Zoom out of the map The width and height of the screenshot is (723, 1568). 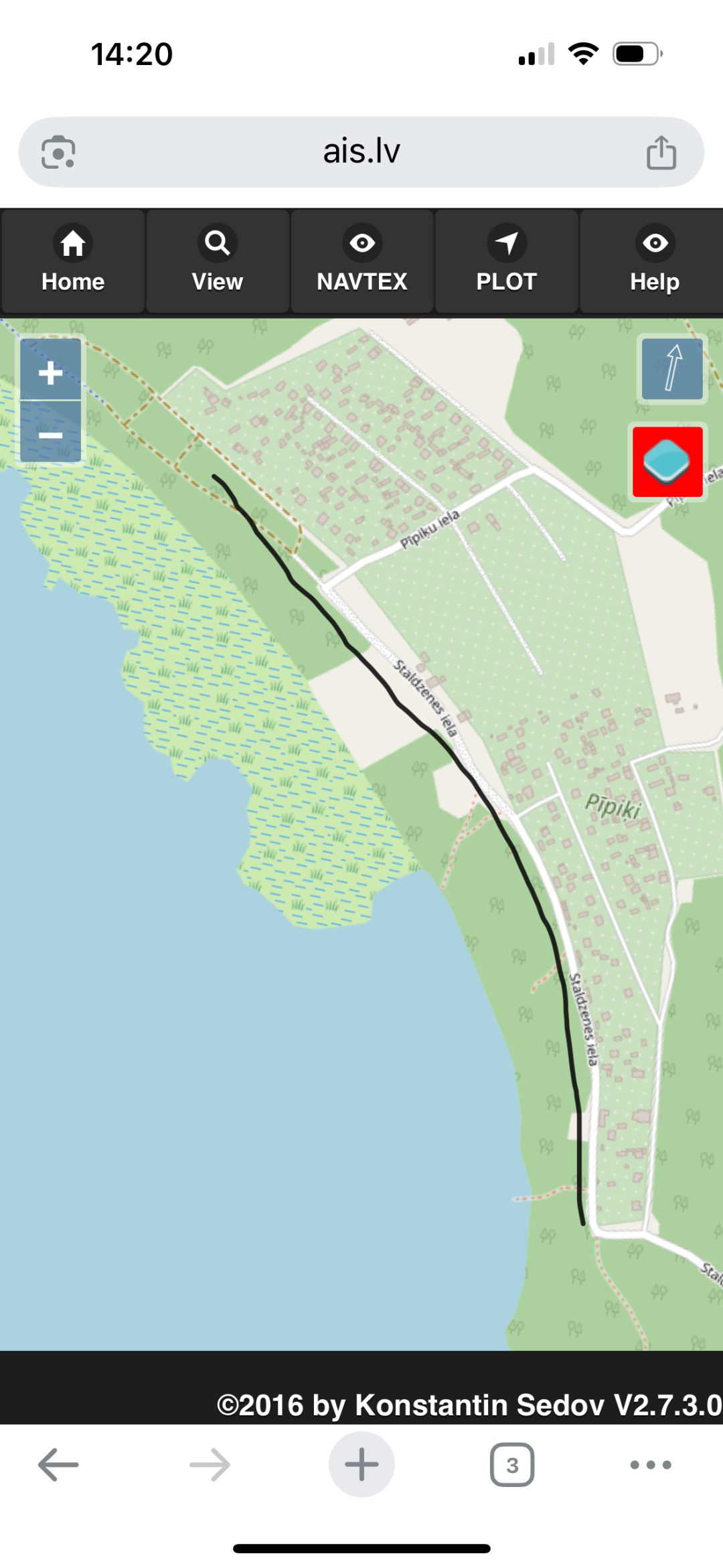50,434
